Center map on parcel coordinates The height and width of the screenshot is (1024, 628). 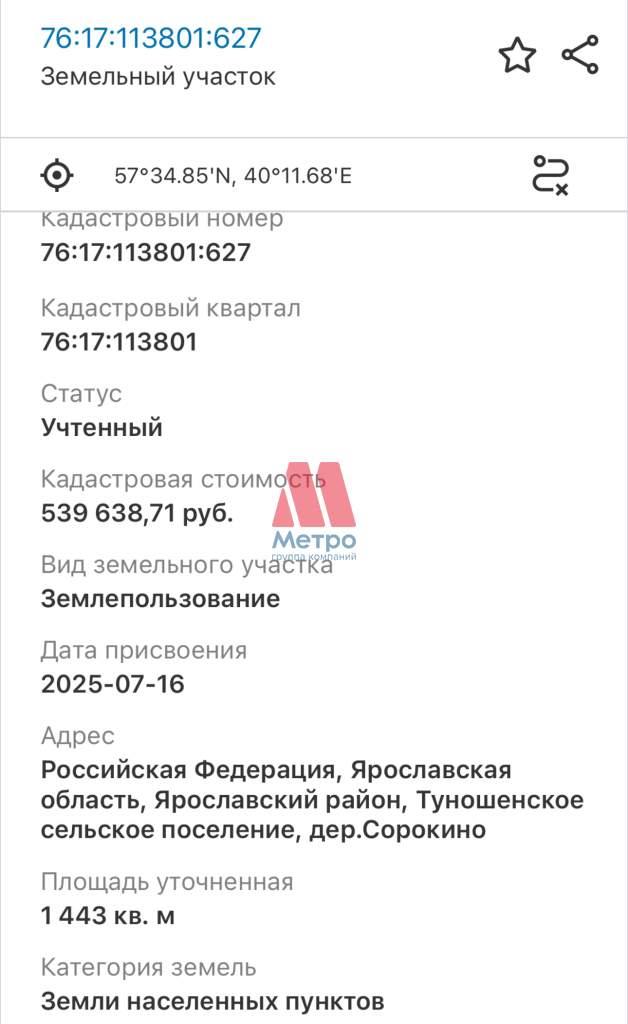(57, 176)
